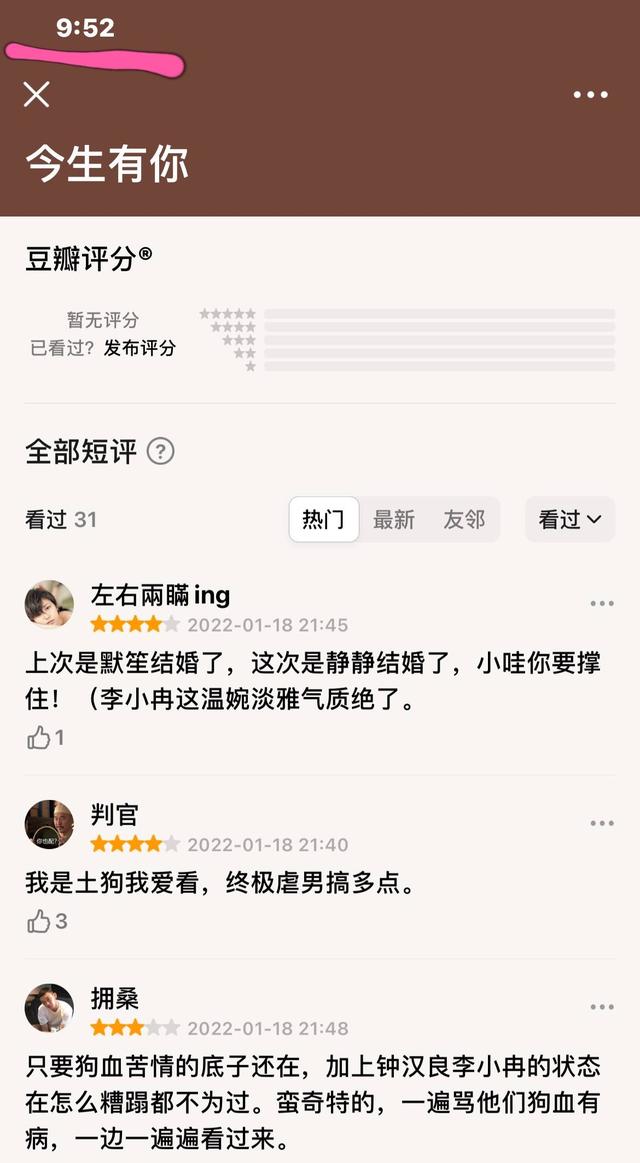Open more options on 判官's review
The width and height of the screenshot is (640, 1163).
[602, 823]
